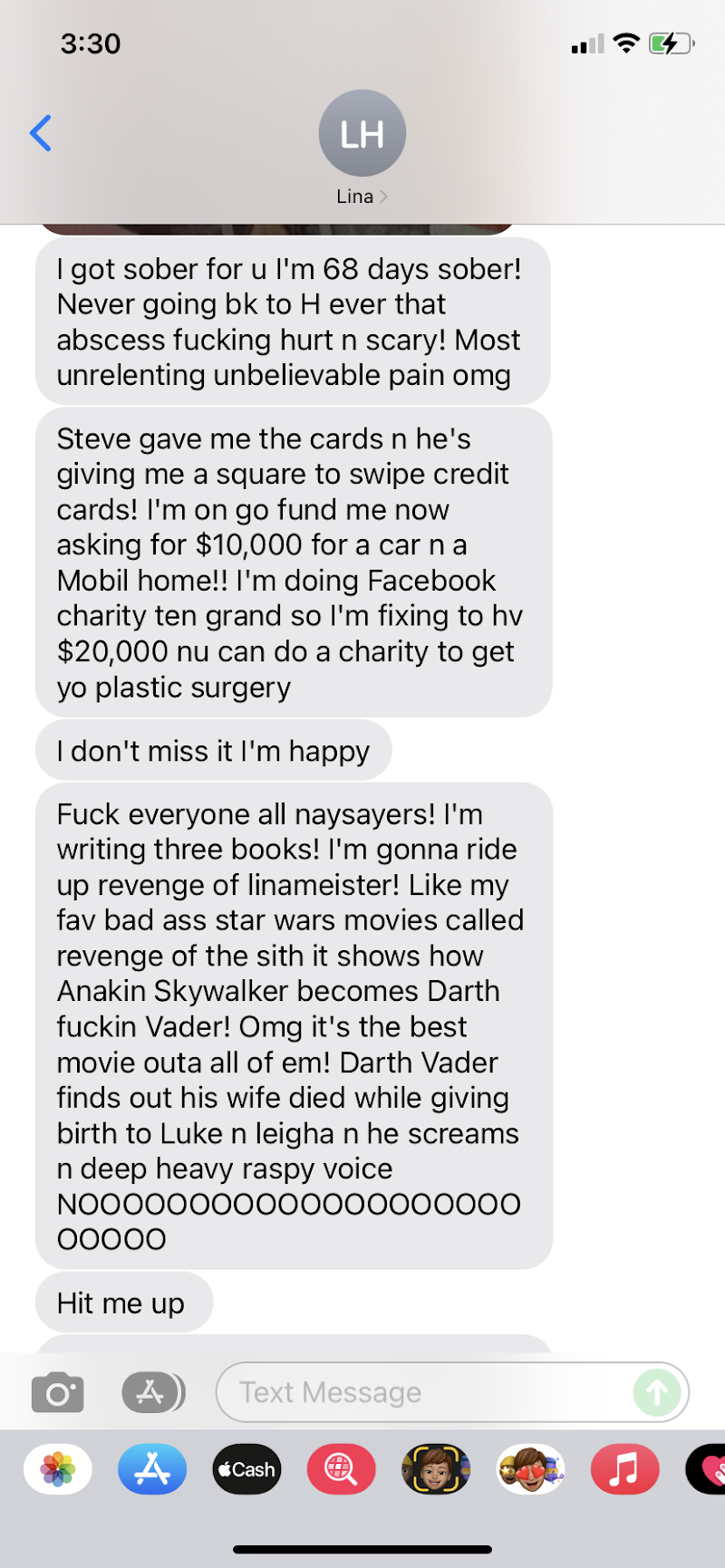Open the camera to attach a photo
This screenshot has height=1568, width=725.
(58, 1392)
